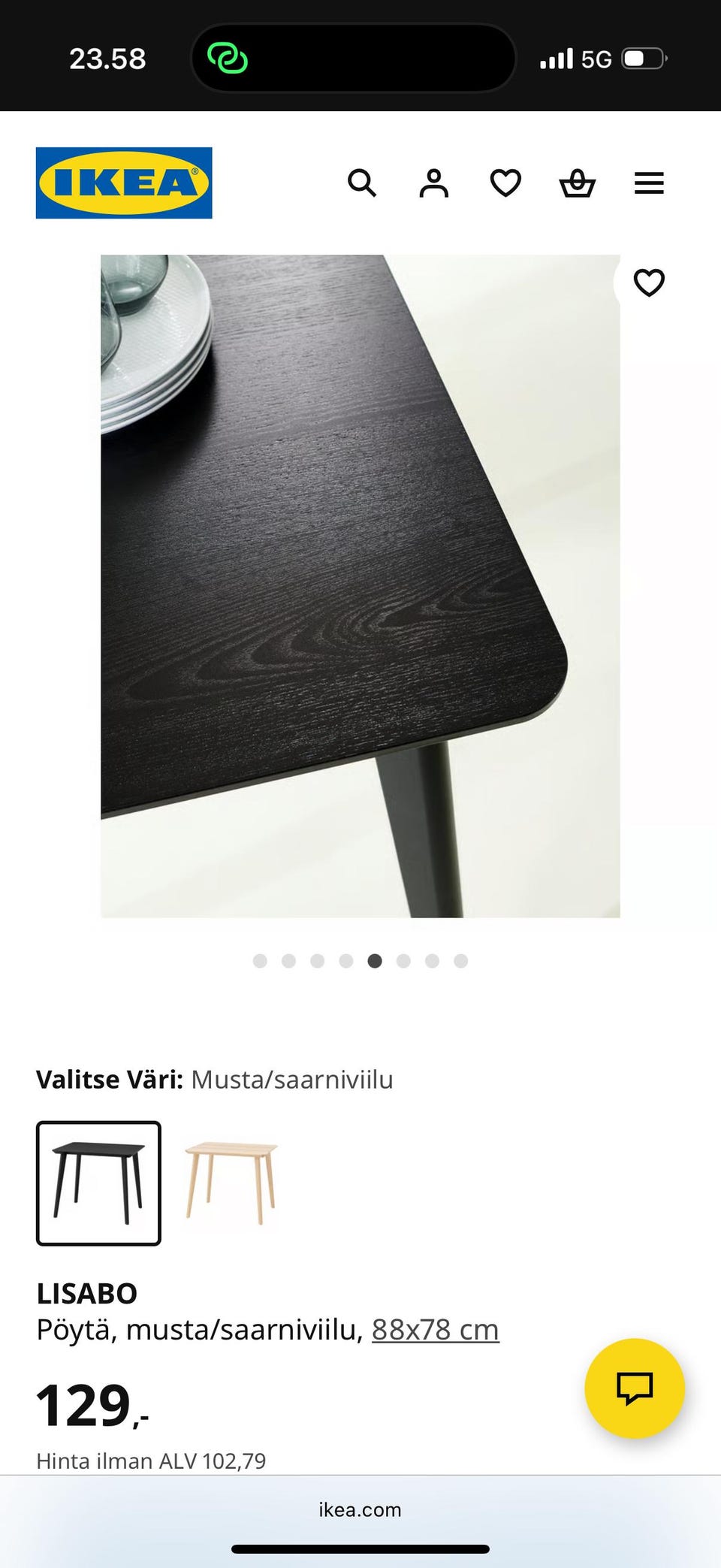Screen dimensions: 721x1568
Task: Click the LISABO product title
Action: [86, 1293]
